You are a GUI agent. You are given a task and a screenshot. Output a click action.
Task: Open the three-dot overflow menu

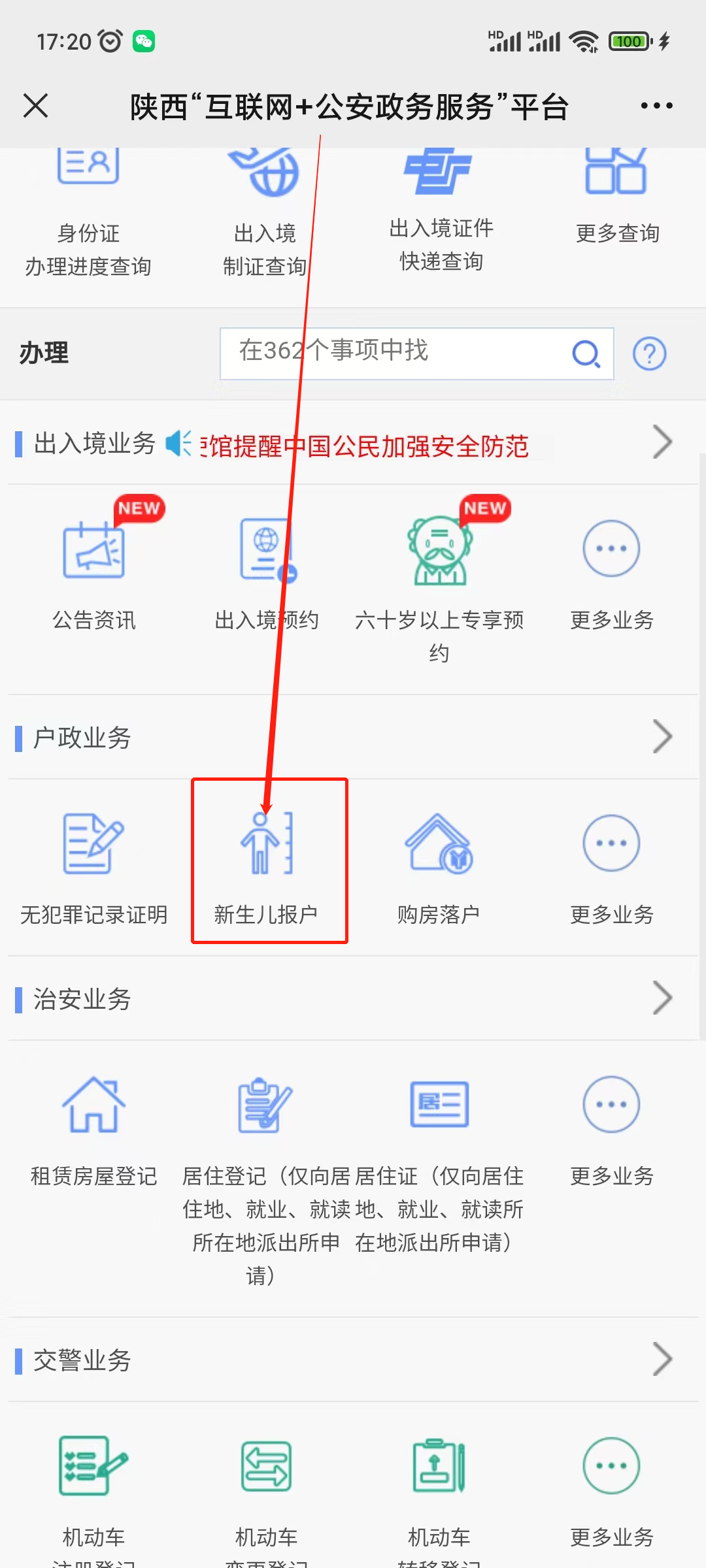pos(656,106)
